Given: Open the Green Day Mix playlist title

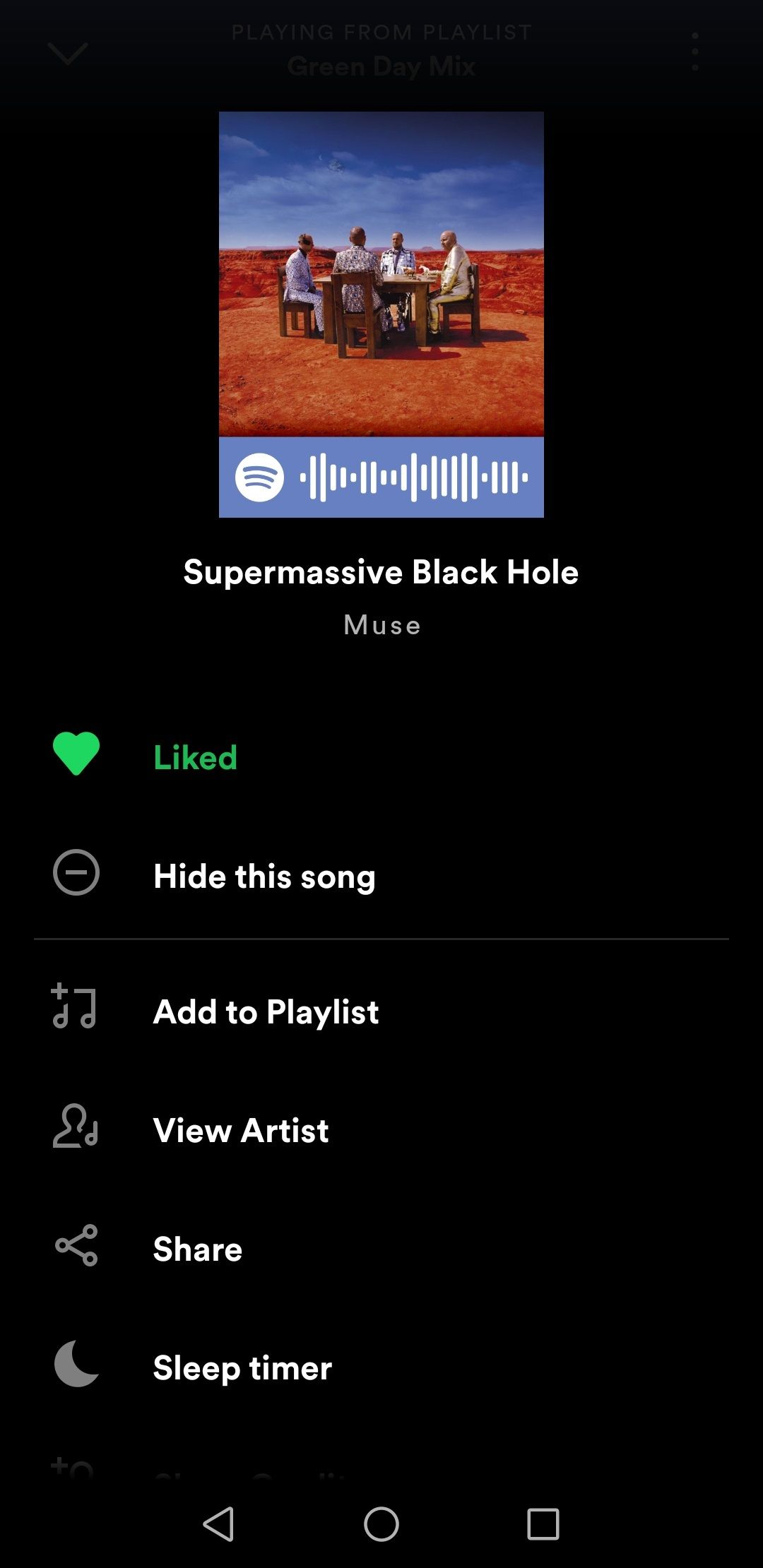Looking at the screenshot, I should [381, 67].
